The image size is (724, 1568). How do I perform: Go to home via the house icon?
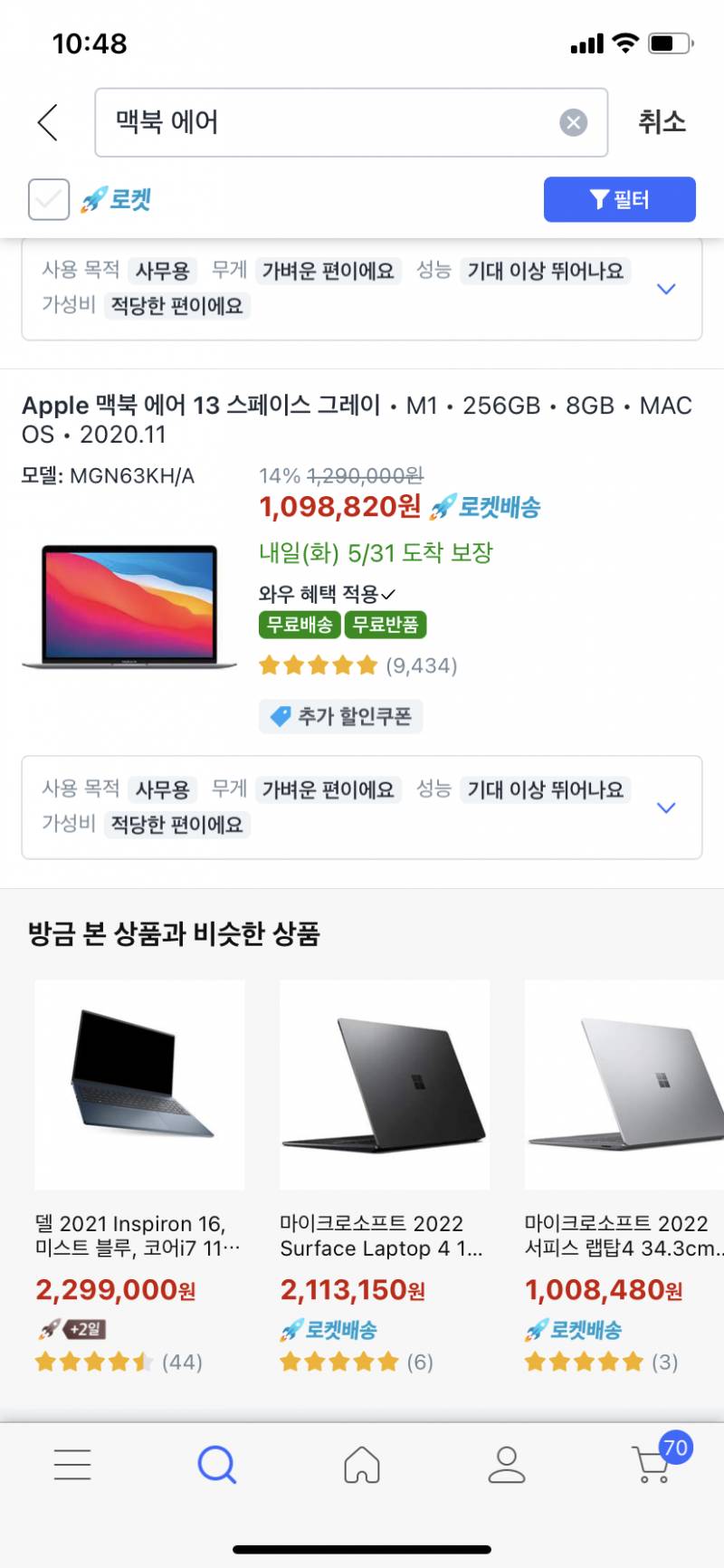pyautogui.click(x=362, y=1464)
